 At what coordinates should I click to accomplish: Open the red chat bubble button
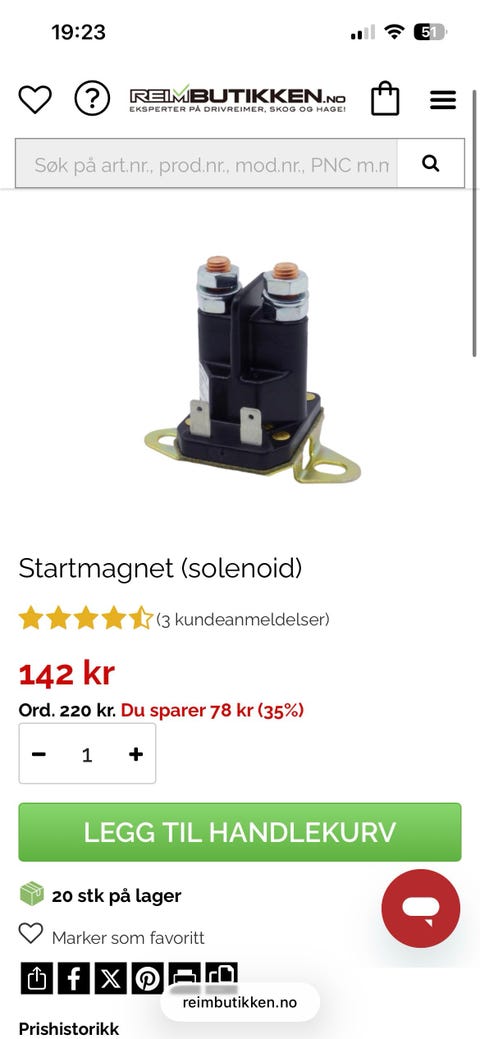(x=421, y=908)
